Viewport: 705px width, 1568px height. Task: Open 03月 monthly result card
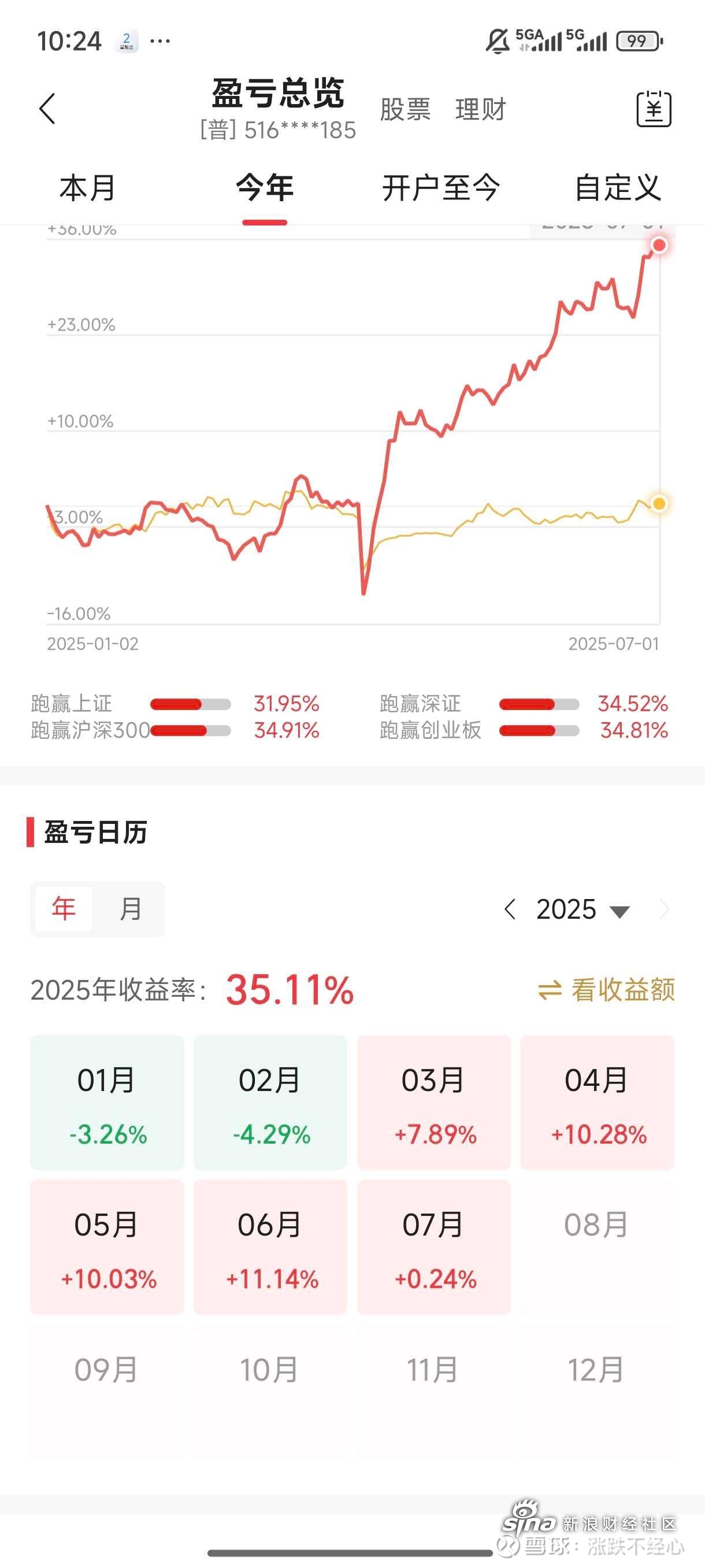point(434,1103)
